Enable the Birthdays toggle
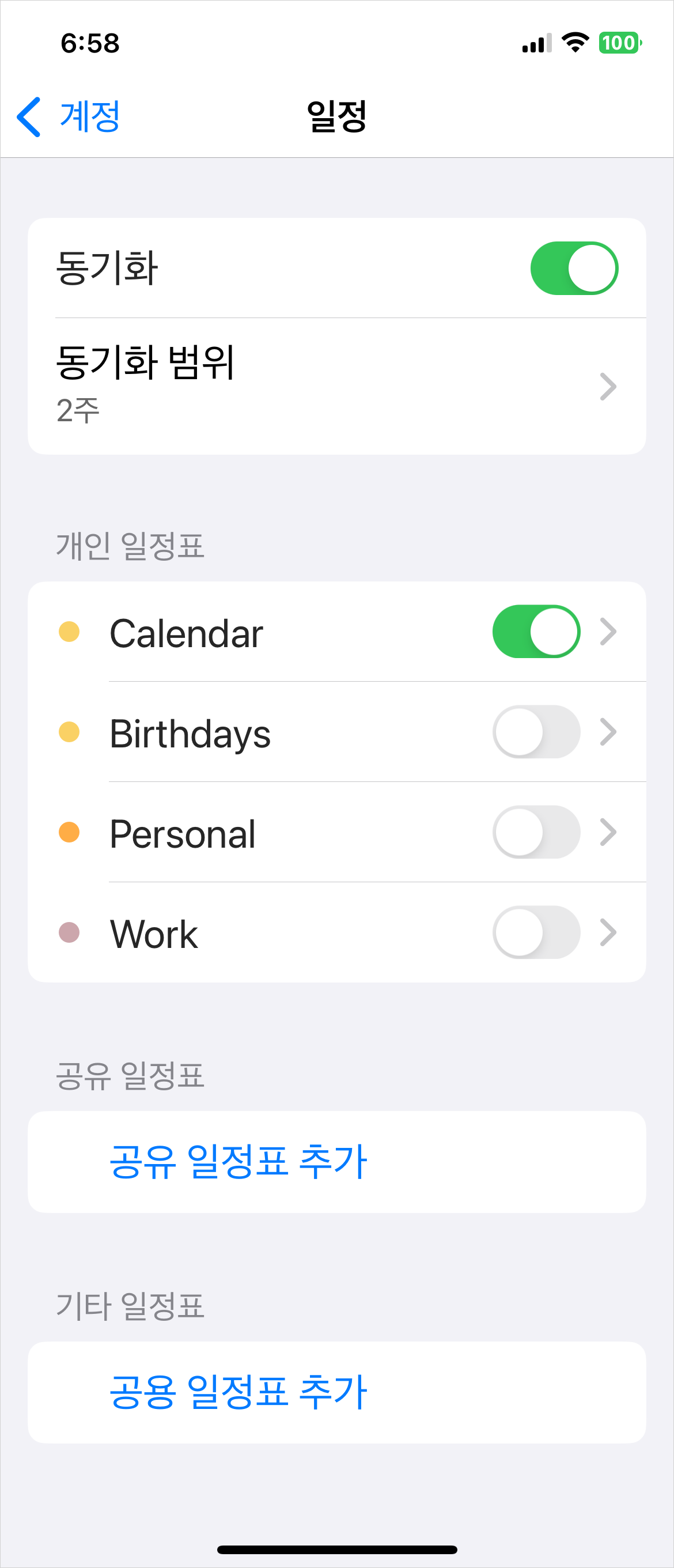 535,732
